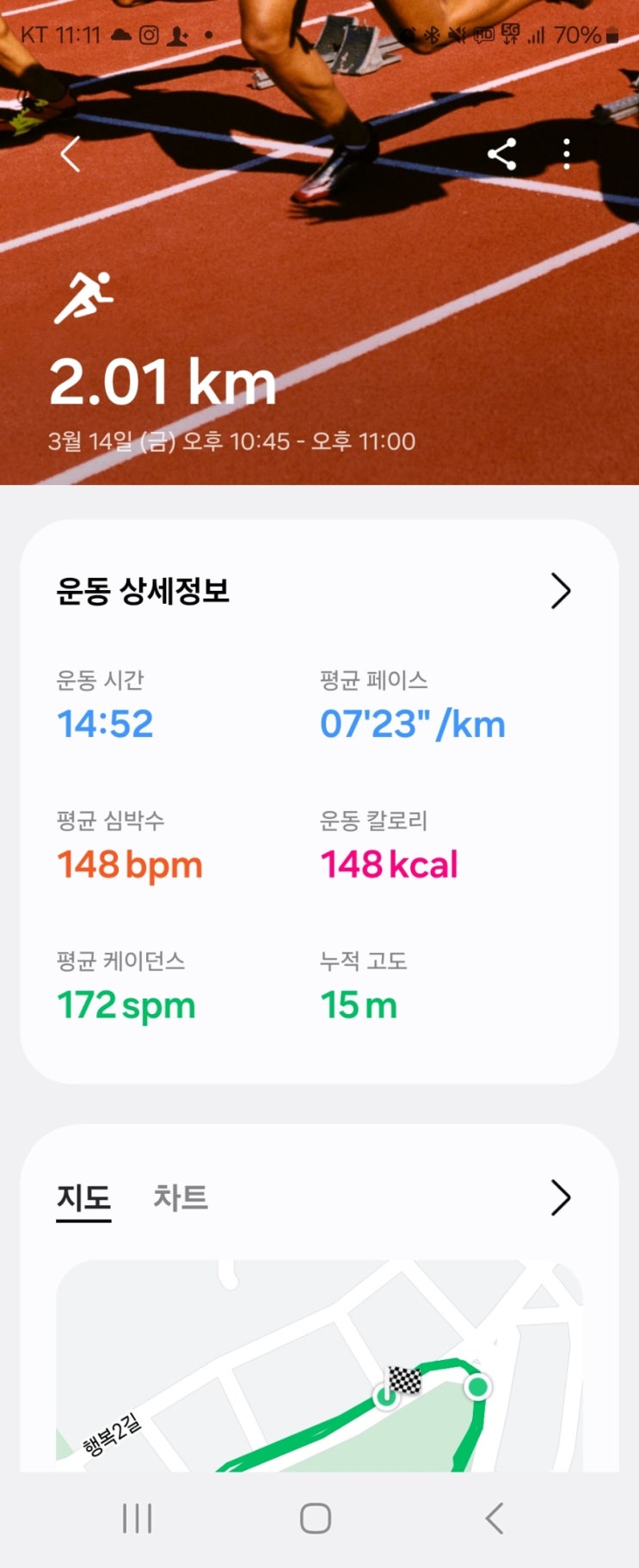639x1568 pixels.
Task: Go back using the top-left arrow
Action: (71, 155)
